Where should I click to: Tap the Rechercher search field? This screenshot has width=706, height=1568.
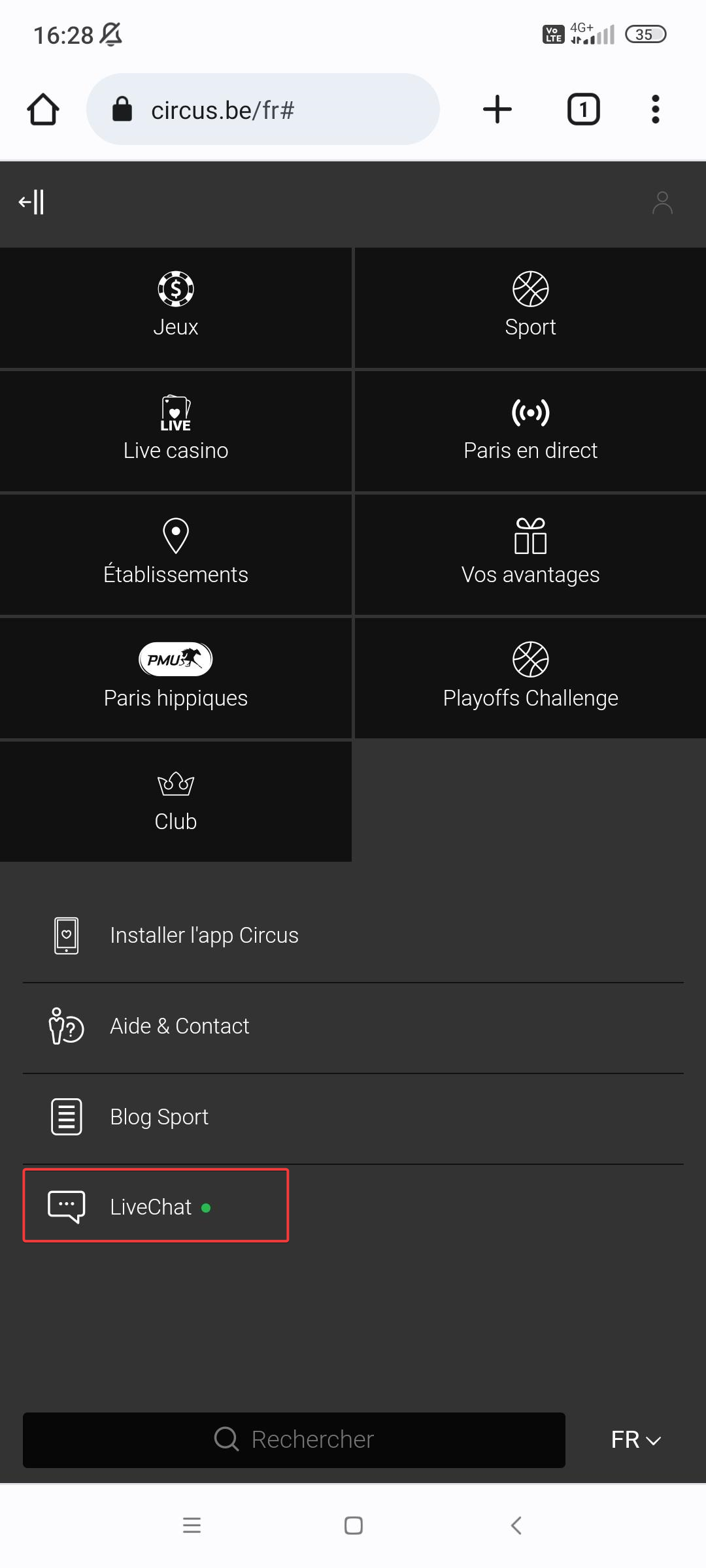click(294, 1440)
